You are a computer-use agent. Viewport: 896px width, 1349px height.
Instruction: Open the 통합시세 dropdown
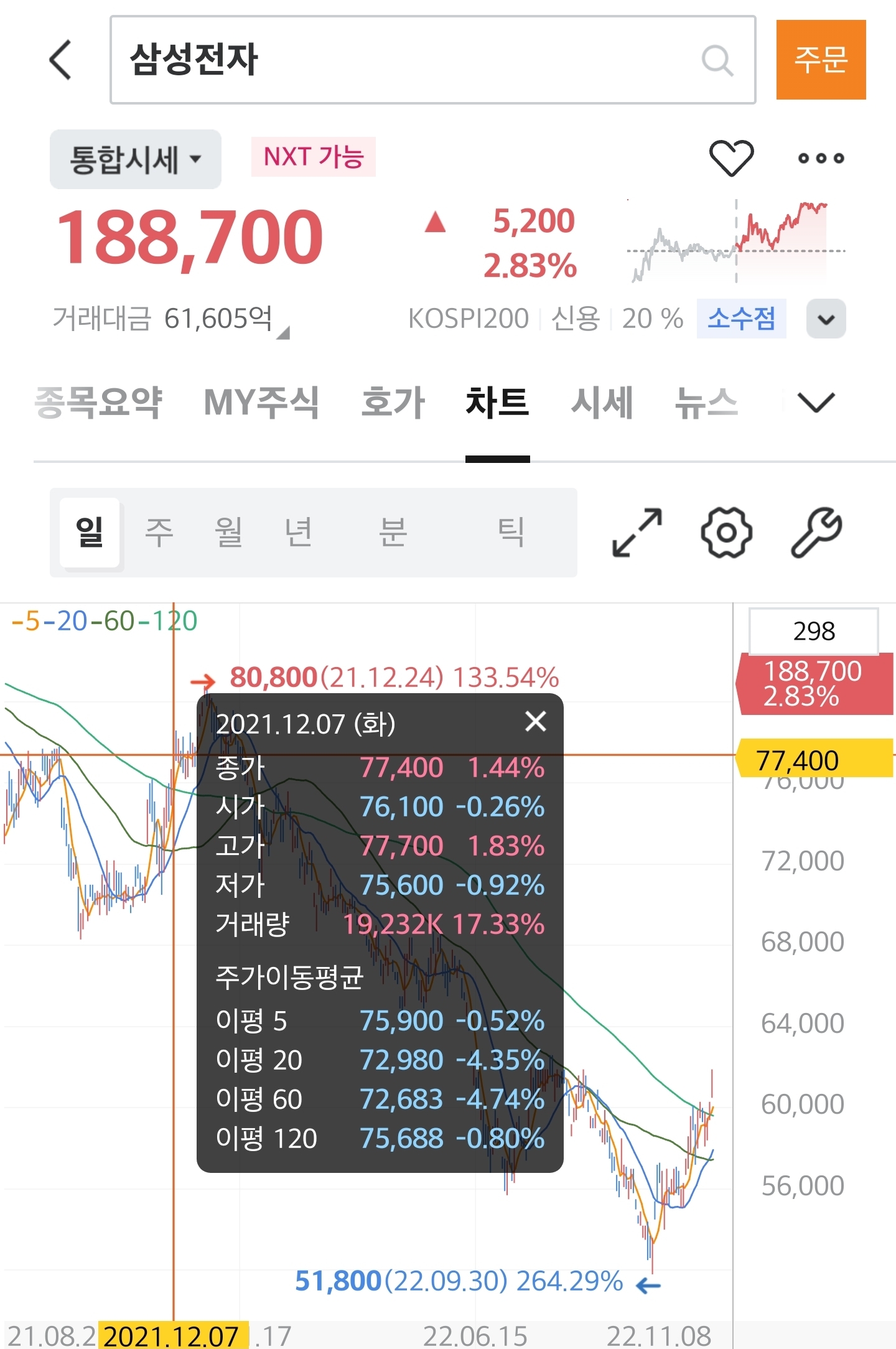(x=135, y=159)
